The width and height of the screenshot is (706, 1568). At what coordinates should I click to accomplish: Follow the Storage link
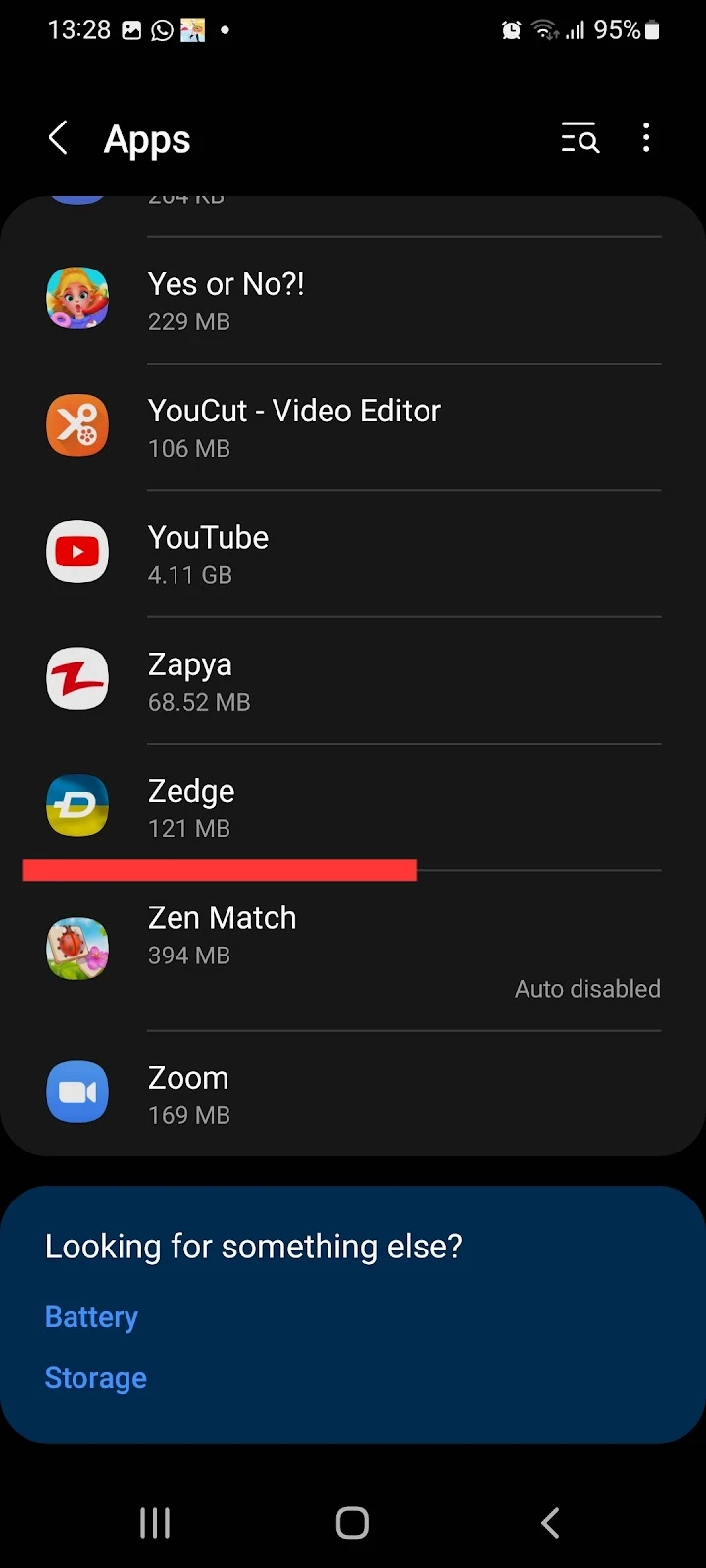tap(96, 1378)
